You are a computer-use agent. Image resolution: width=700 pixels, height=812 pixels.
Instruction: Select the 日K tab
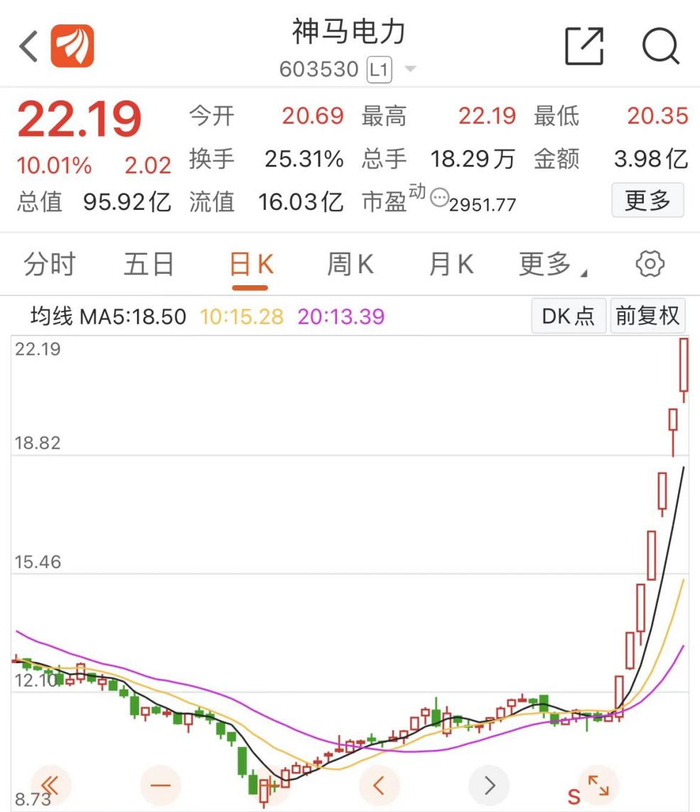(251, 264)
